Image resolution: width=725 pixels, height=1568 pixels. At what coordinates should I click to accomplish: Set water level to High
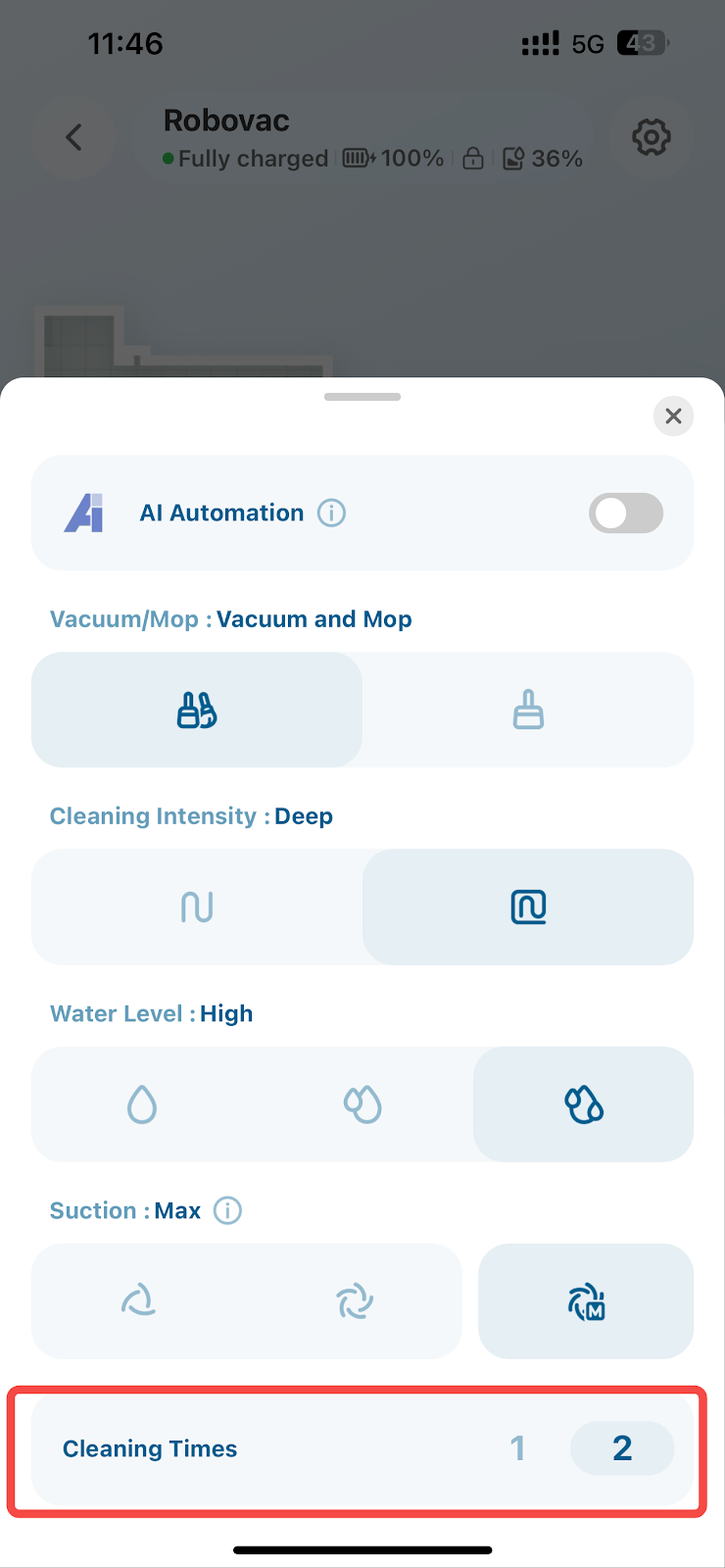(584, 1104)
